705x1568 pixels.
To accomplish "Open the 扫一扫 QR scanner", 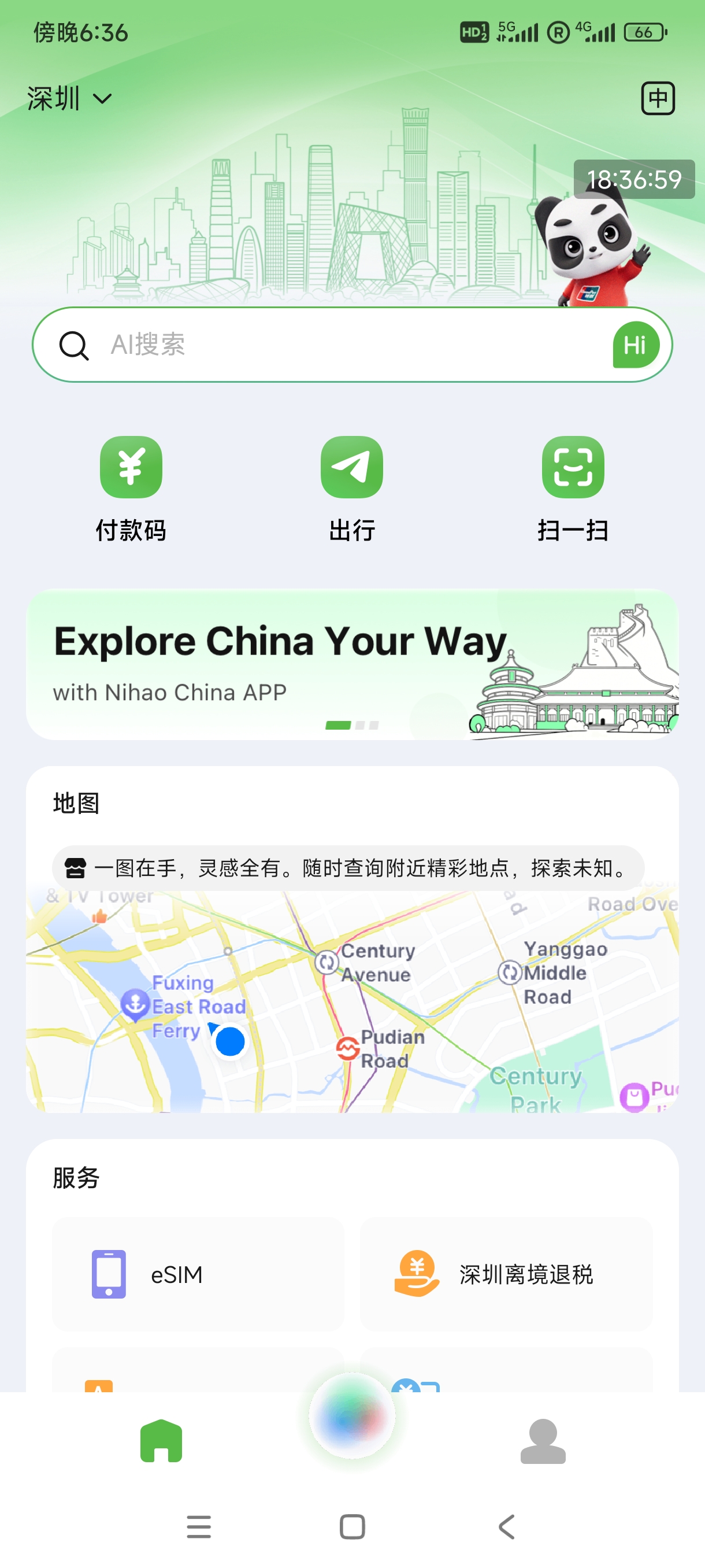I will click(x=573, y=487).
